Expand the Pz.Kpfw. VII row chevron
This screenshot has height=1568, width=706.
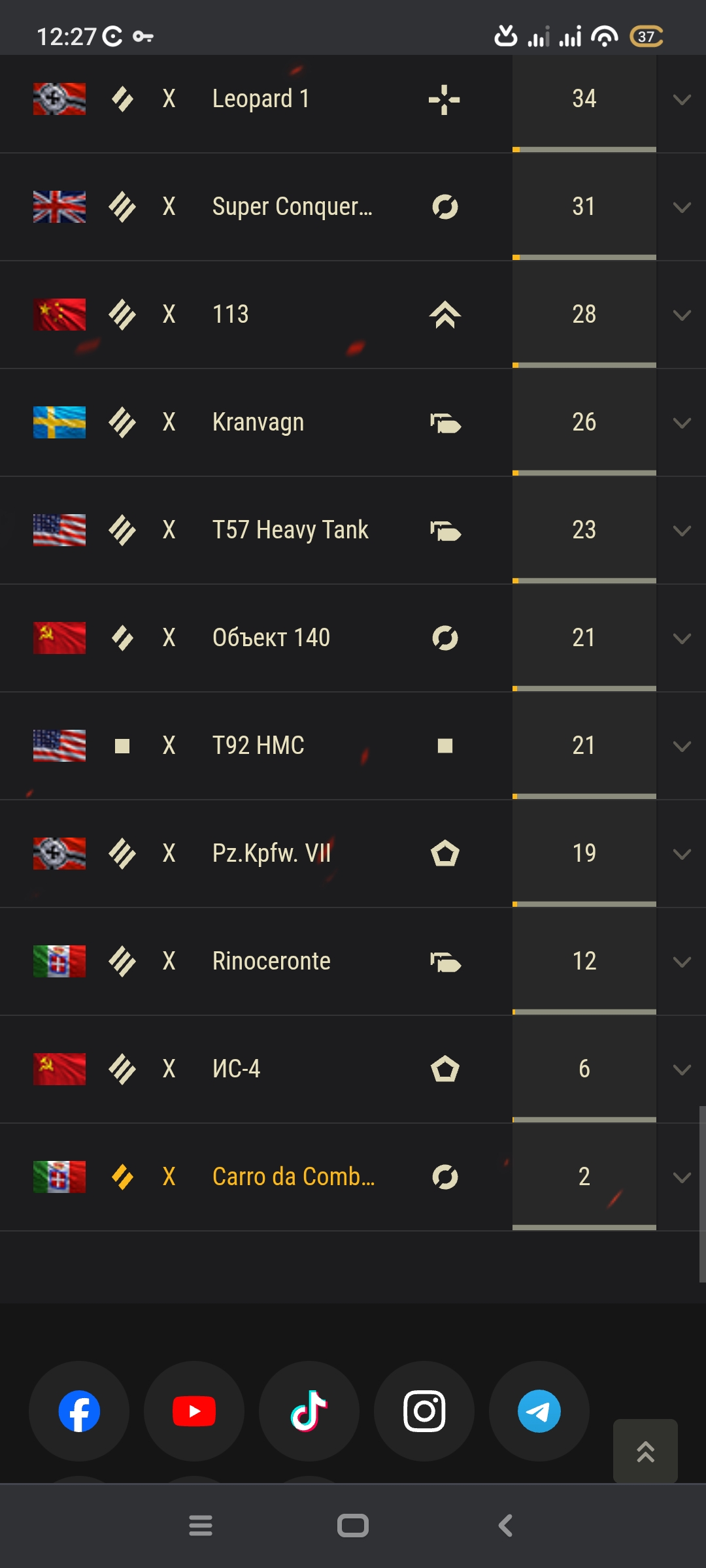tap(681, 854)
